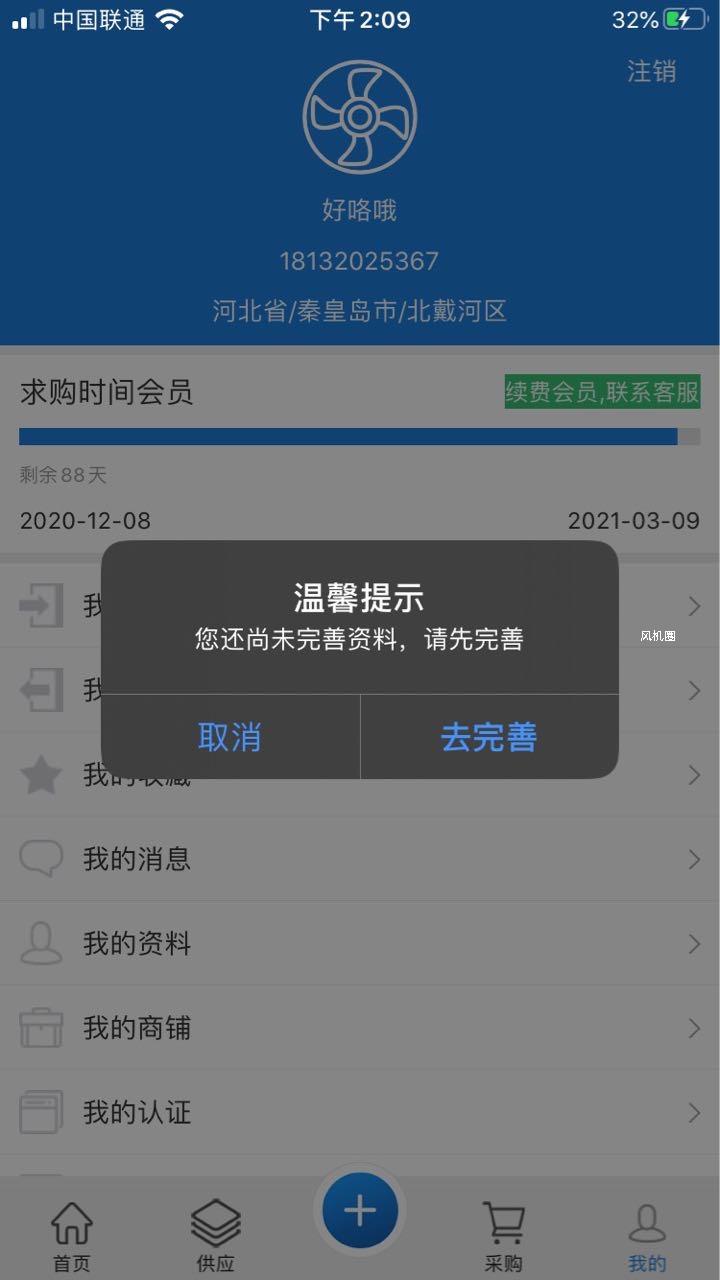Tap 注销 to log out
The width and height of the screenshot is (720, 1280).
(x=651, y=71)
